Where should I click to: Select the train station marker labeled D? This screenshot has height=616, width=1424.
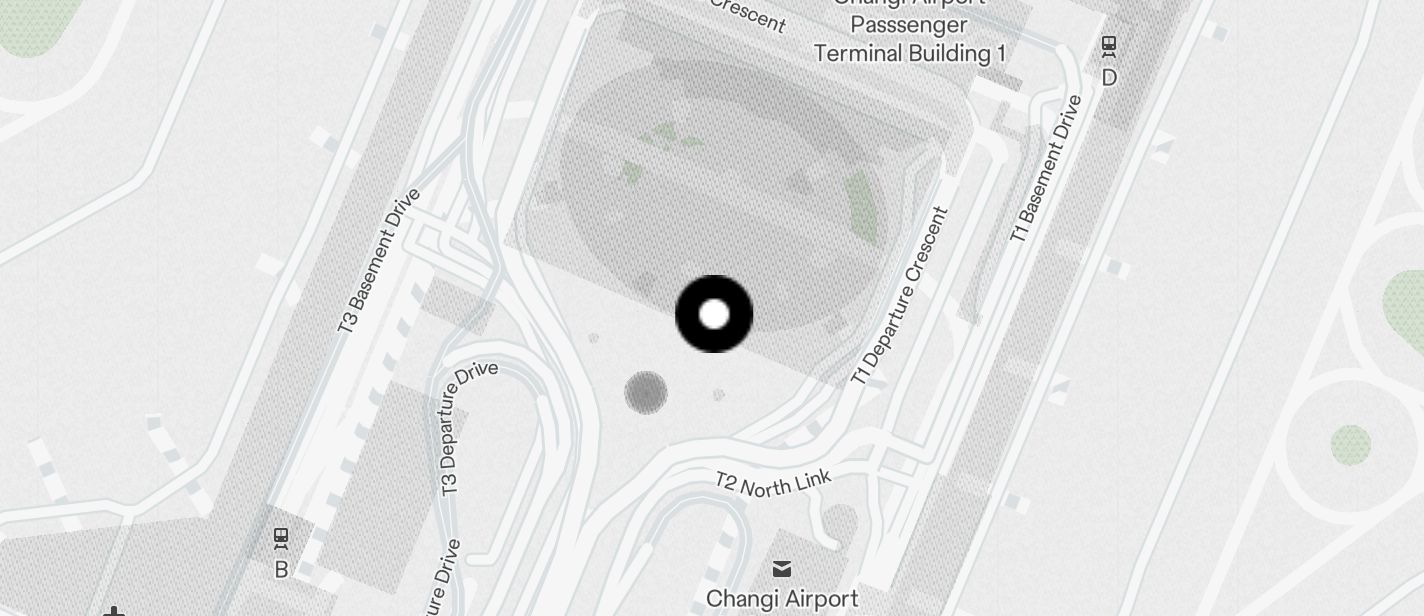1108,46
